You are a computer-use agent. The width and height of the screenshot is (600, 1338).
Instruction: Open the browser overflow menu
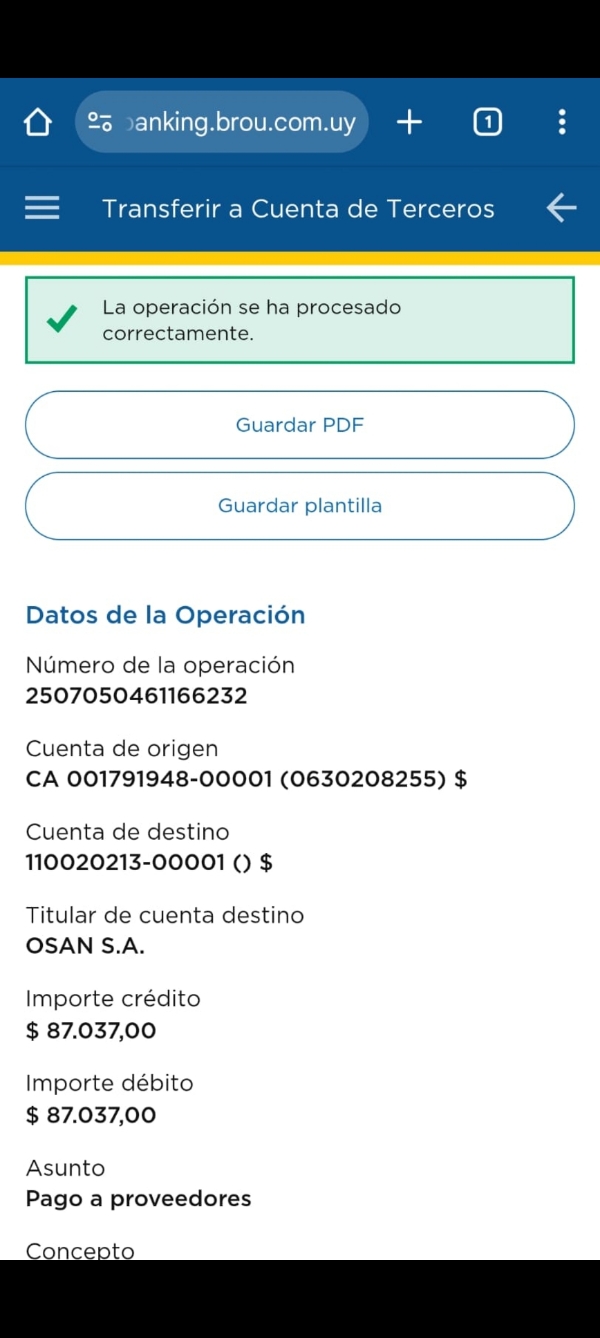562,122
